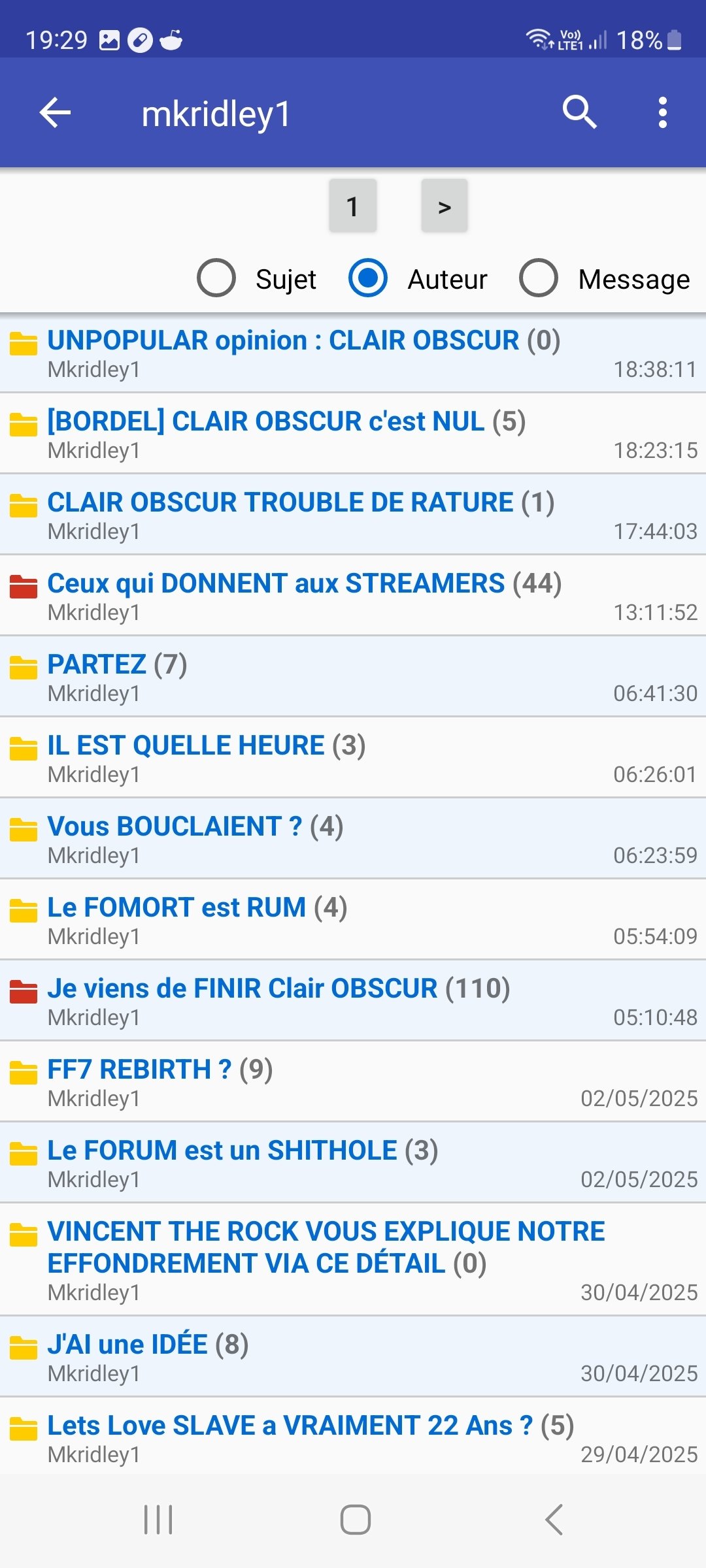Open the FF7 REBIRTH ? topic
The width and height of the screenshot is (706, 1568).
(x=353, y=1082)
